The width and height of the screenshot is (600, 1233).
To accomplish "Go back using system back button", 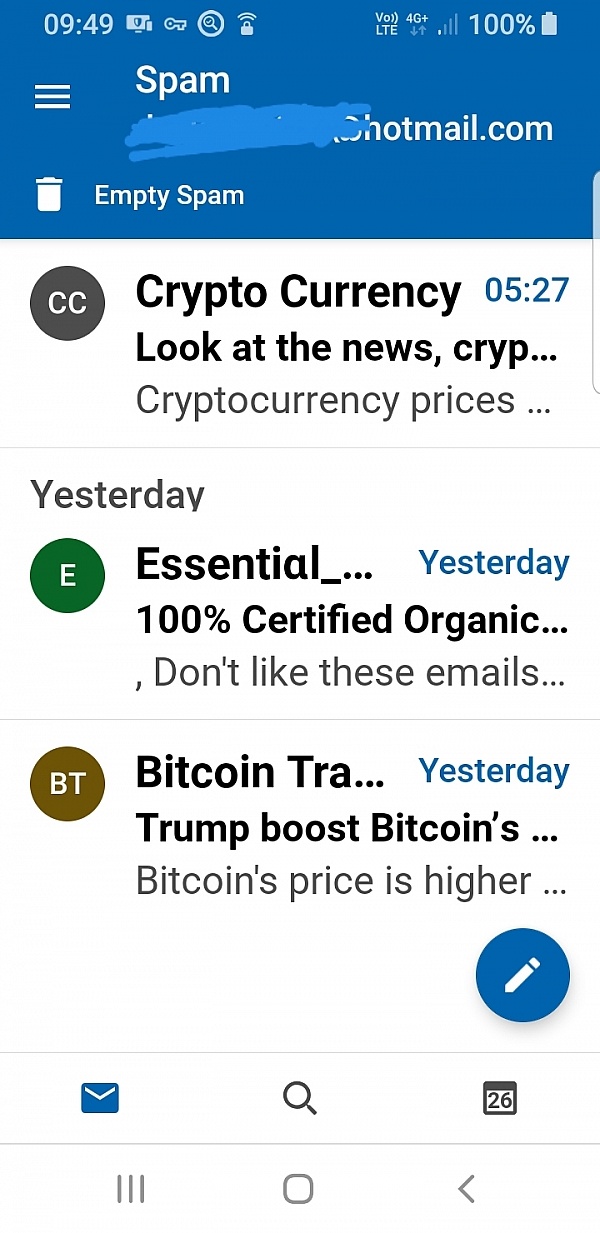I will [466, 1189].
